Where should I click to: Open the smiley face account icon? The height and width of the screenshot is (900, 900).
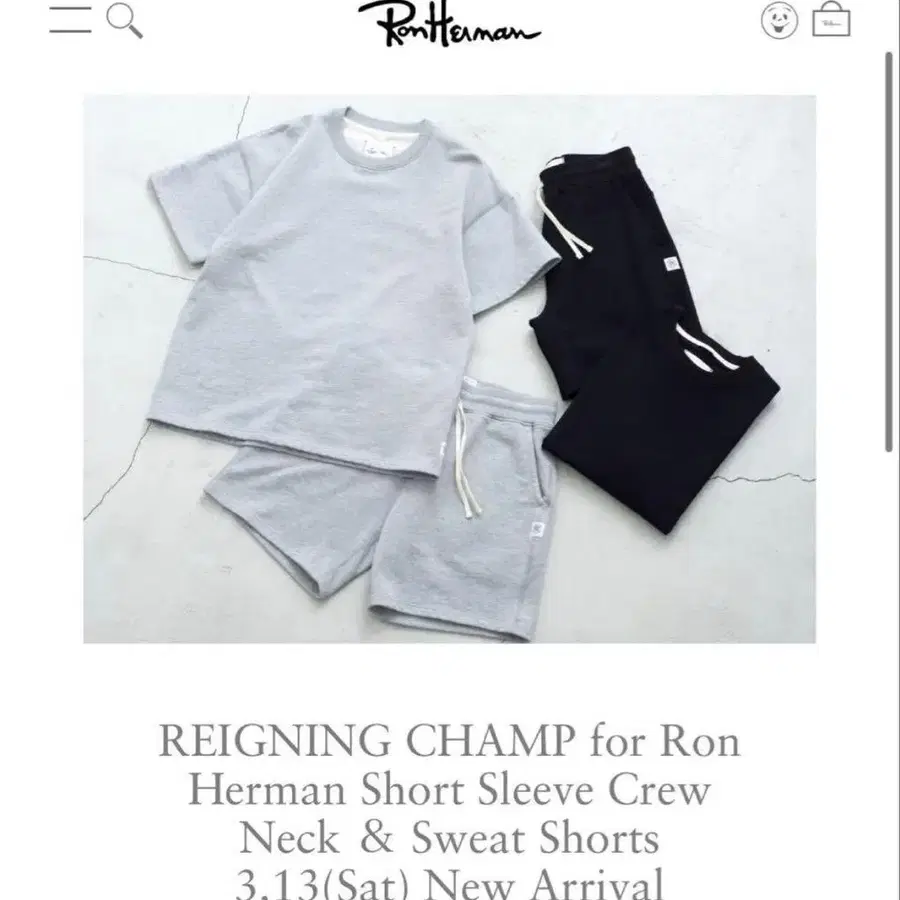click(779, 21)
